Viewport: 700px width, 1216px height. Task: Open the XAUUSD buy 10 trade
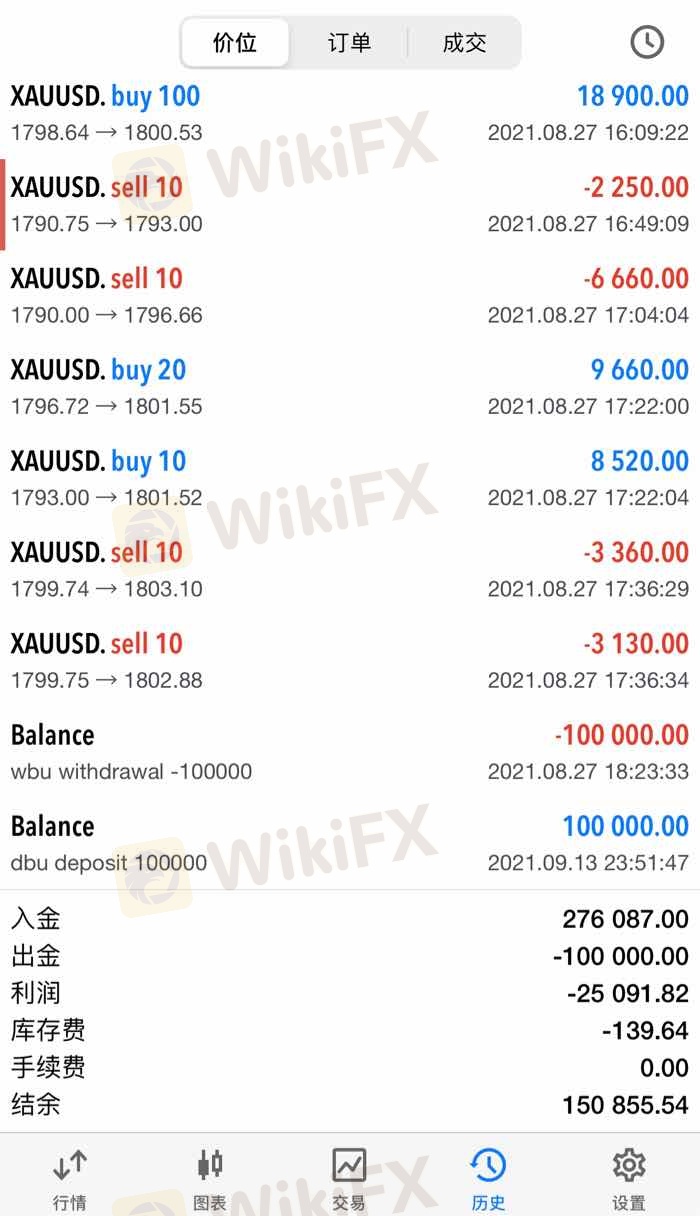click(350, 478)
